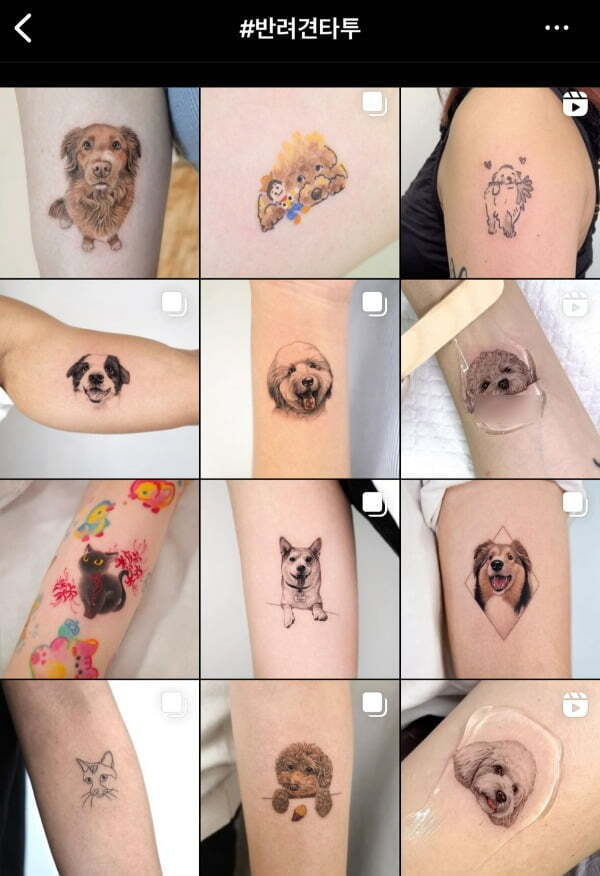Play the reel with the wooden stick and curly dog tattoo
The width and height of the screenshot is (600, 876).
(500, 378)
